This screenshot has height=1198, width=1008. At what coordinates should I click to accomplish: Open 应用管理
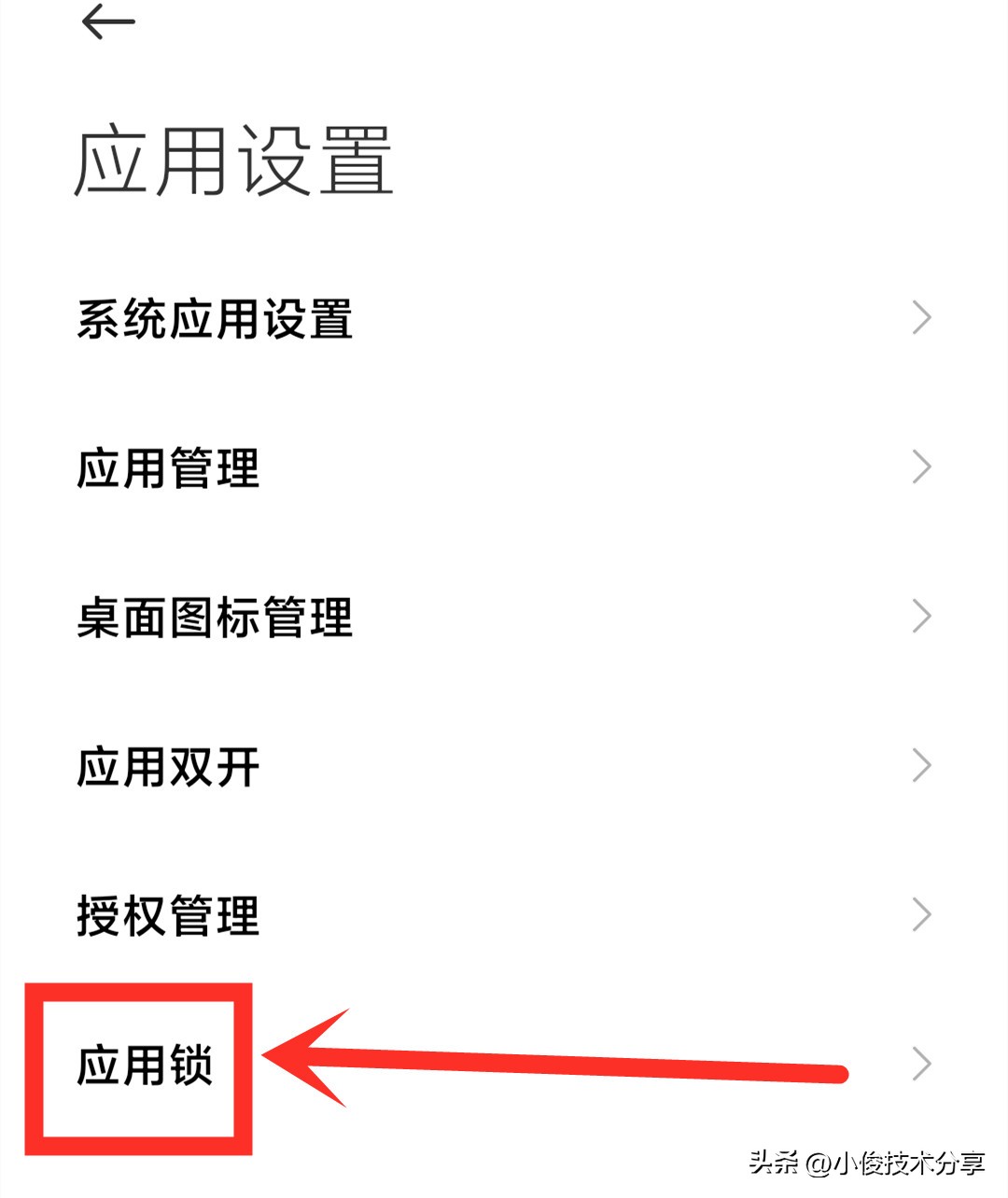point(168,468)
